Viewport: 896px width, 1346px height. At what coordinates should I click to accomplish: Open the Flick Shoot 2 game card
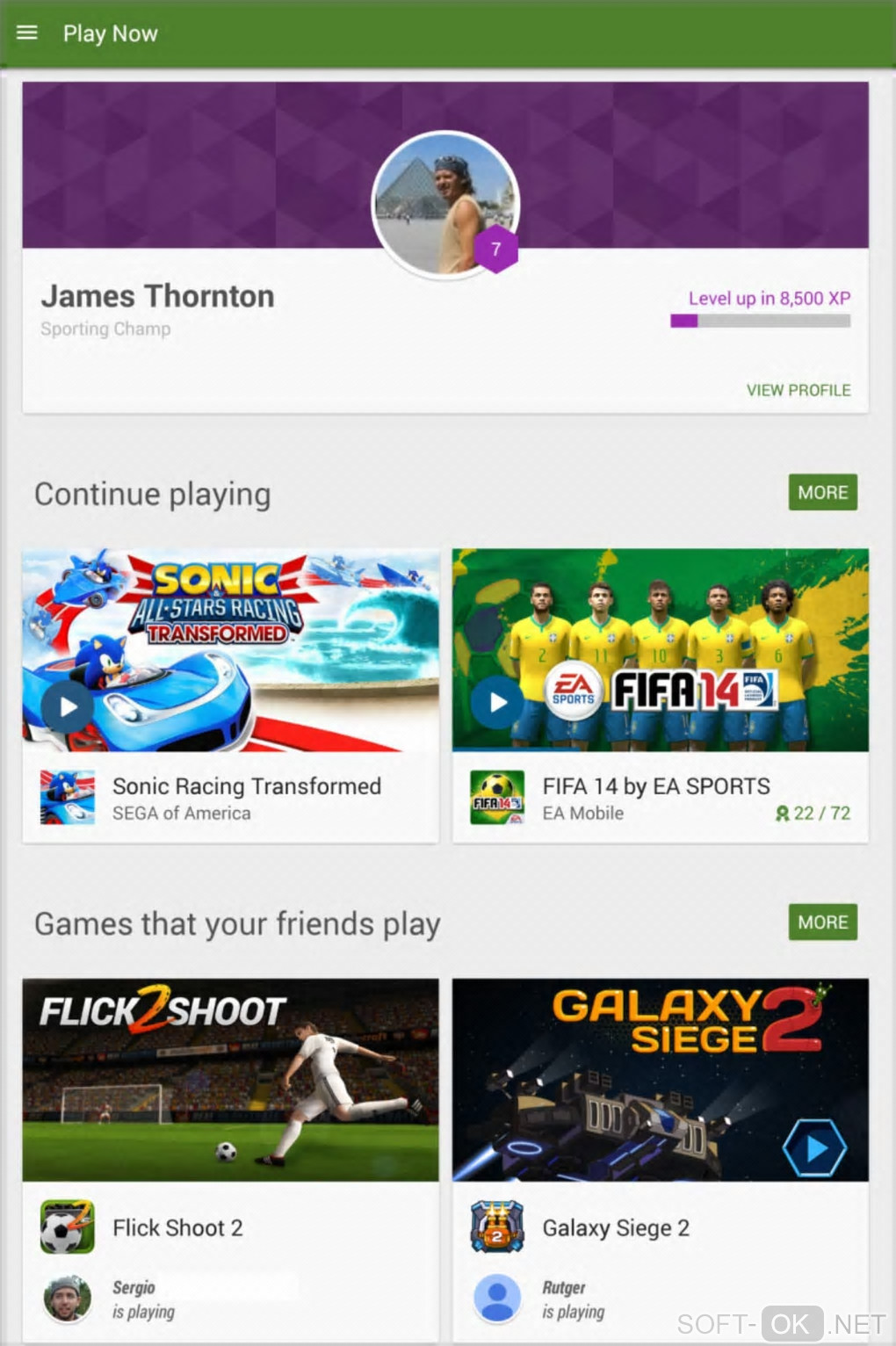177,1227
